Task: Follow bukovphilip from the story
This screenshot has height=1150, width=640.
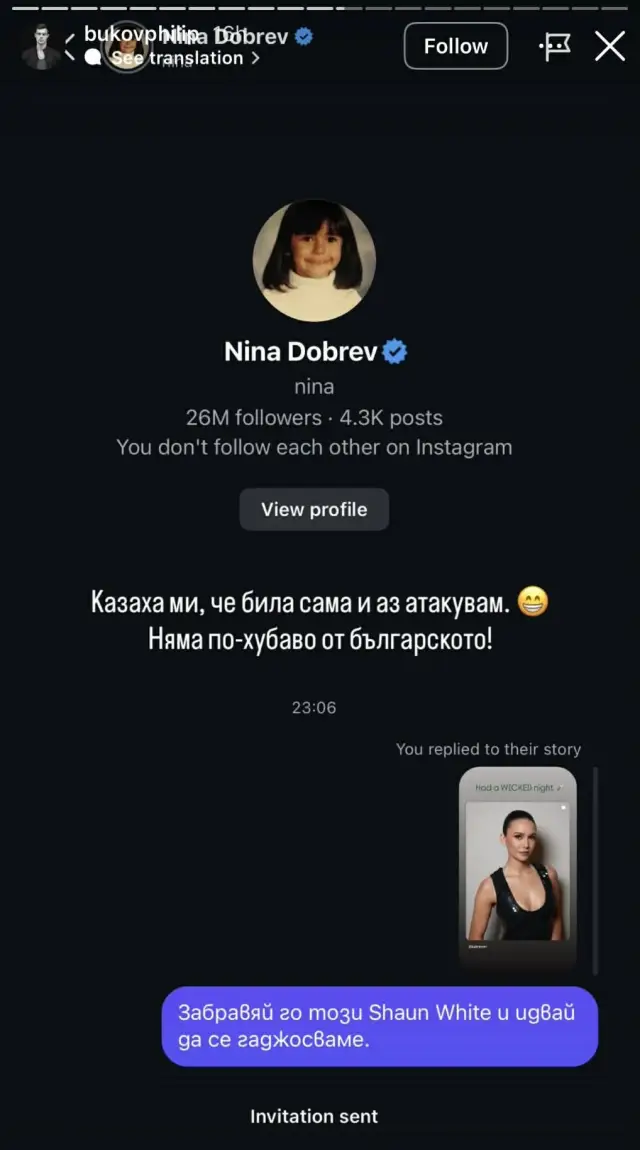Action: pyautogui.click(x=455, y=46)
